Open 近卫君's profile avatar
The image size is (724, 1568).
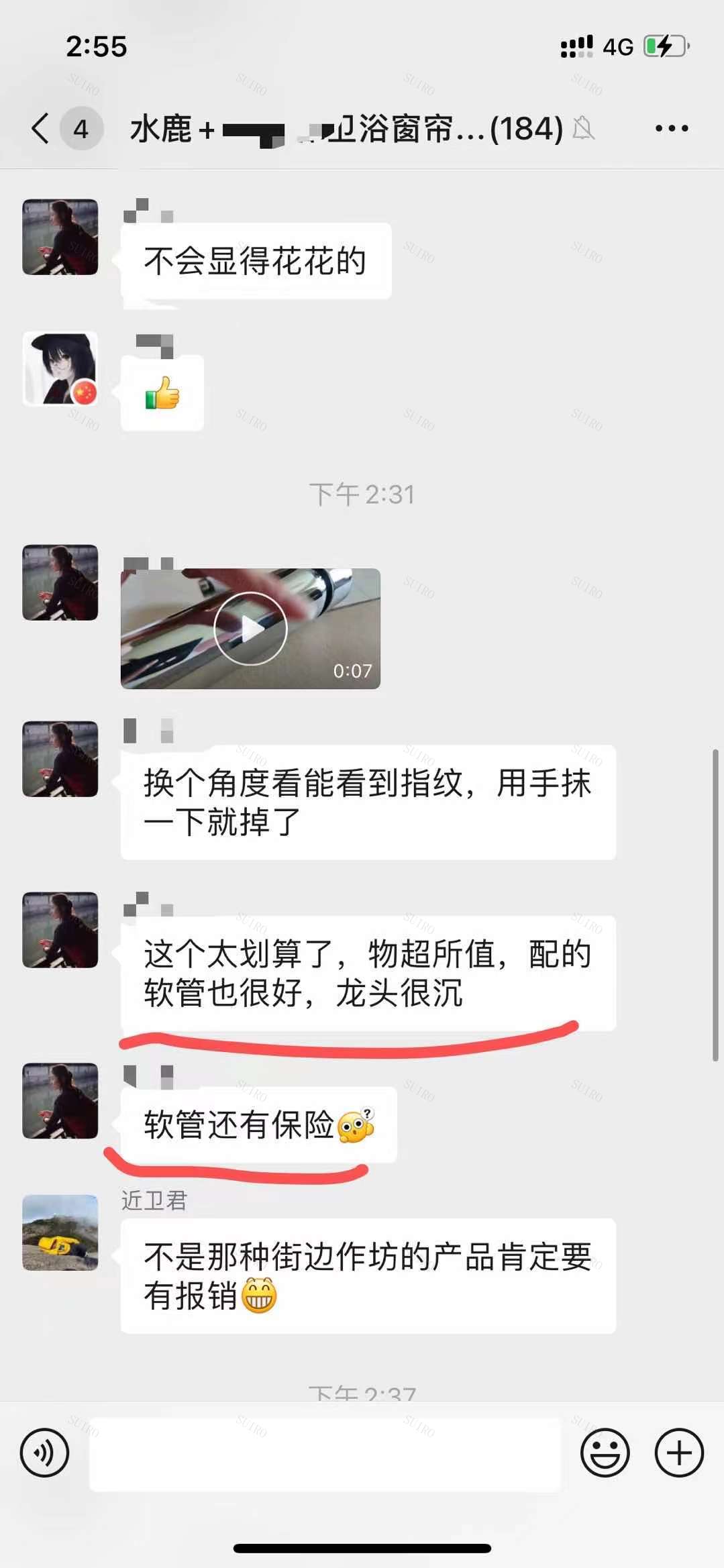60,1233
